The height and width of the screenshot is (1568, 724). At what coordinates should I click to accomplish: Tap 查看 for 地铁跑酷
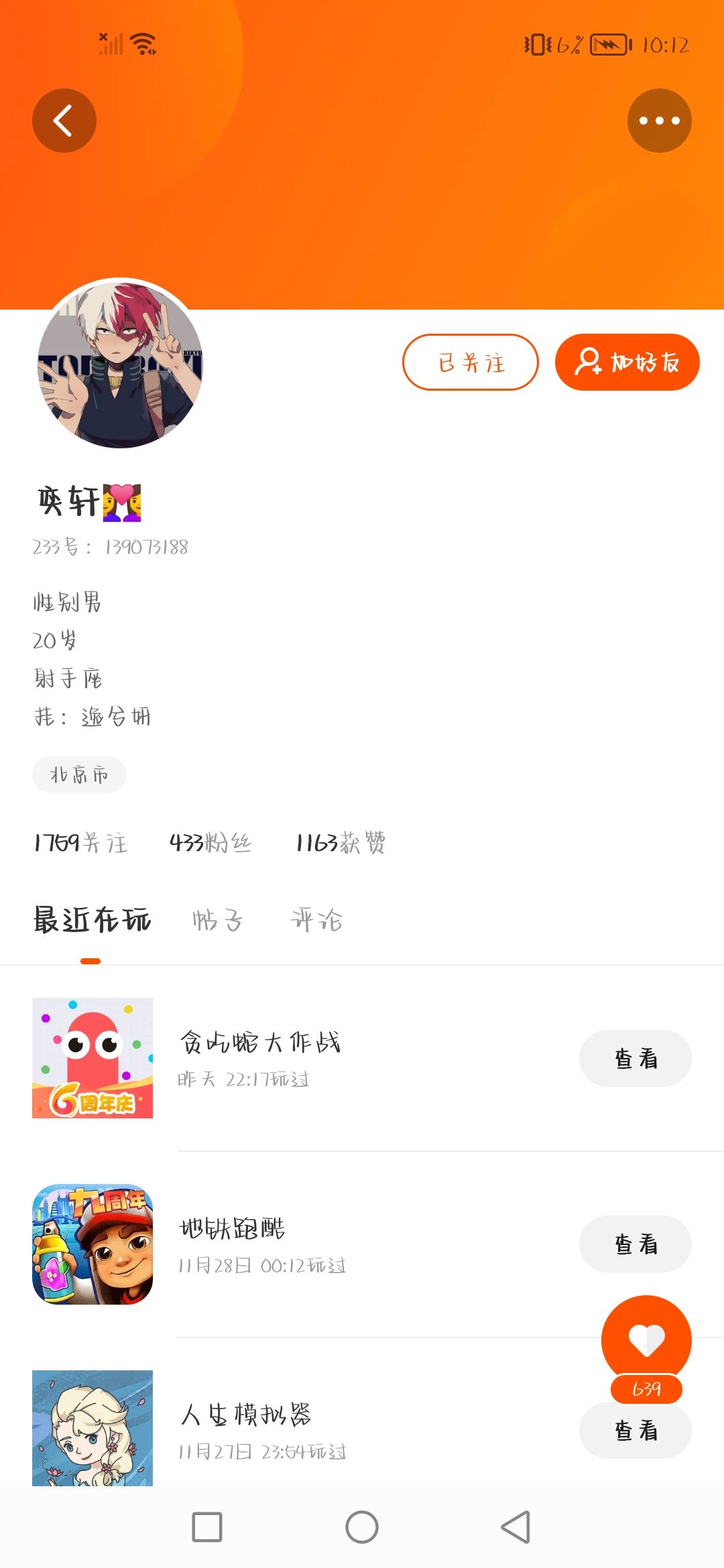[x=636, y=1244]
